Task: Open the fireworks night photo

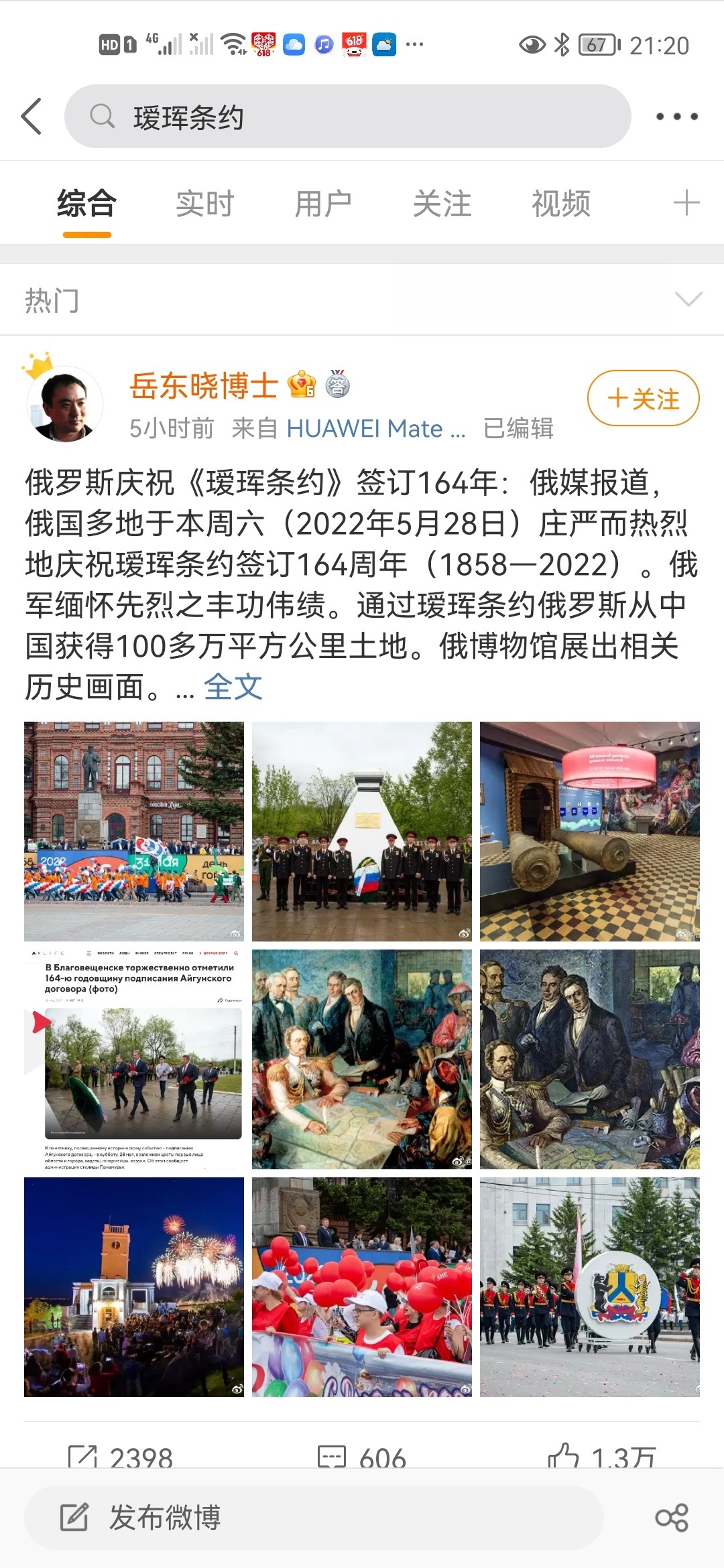Action: pyautogui.click(x=134, y=1287)
